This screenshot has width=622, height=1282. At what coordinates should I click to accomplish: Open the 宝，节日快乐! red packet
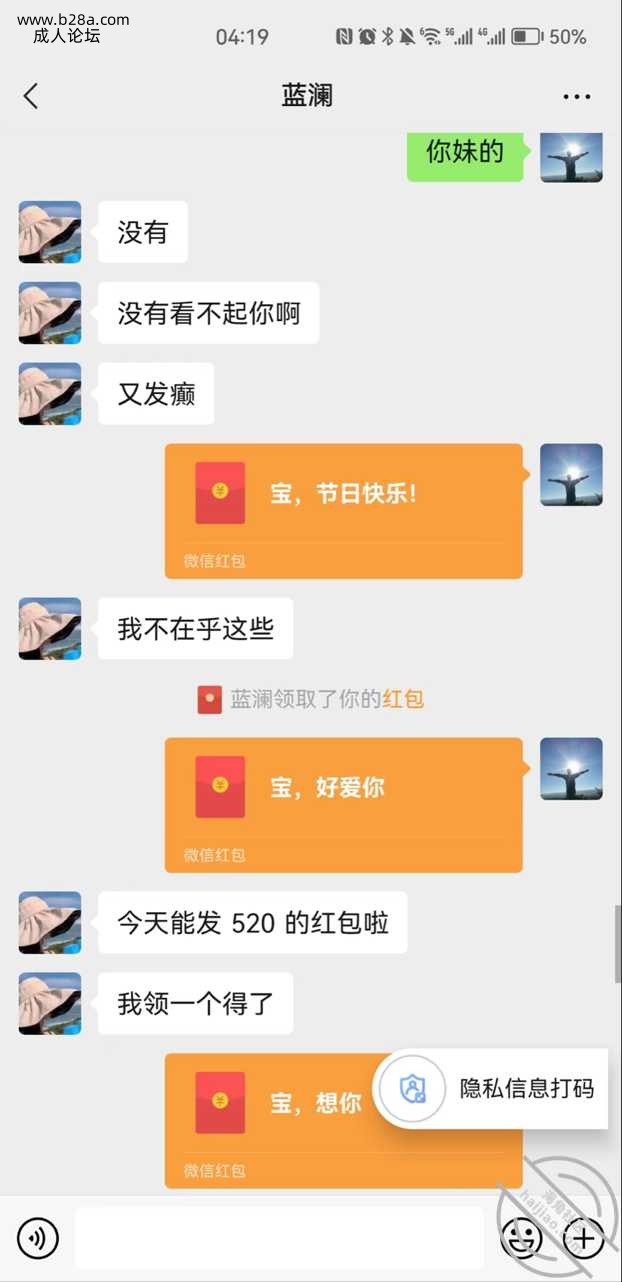click(x=343, y=510)
